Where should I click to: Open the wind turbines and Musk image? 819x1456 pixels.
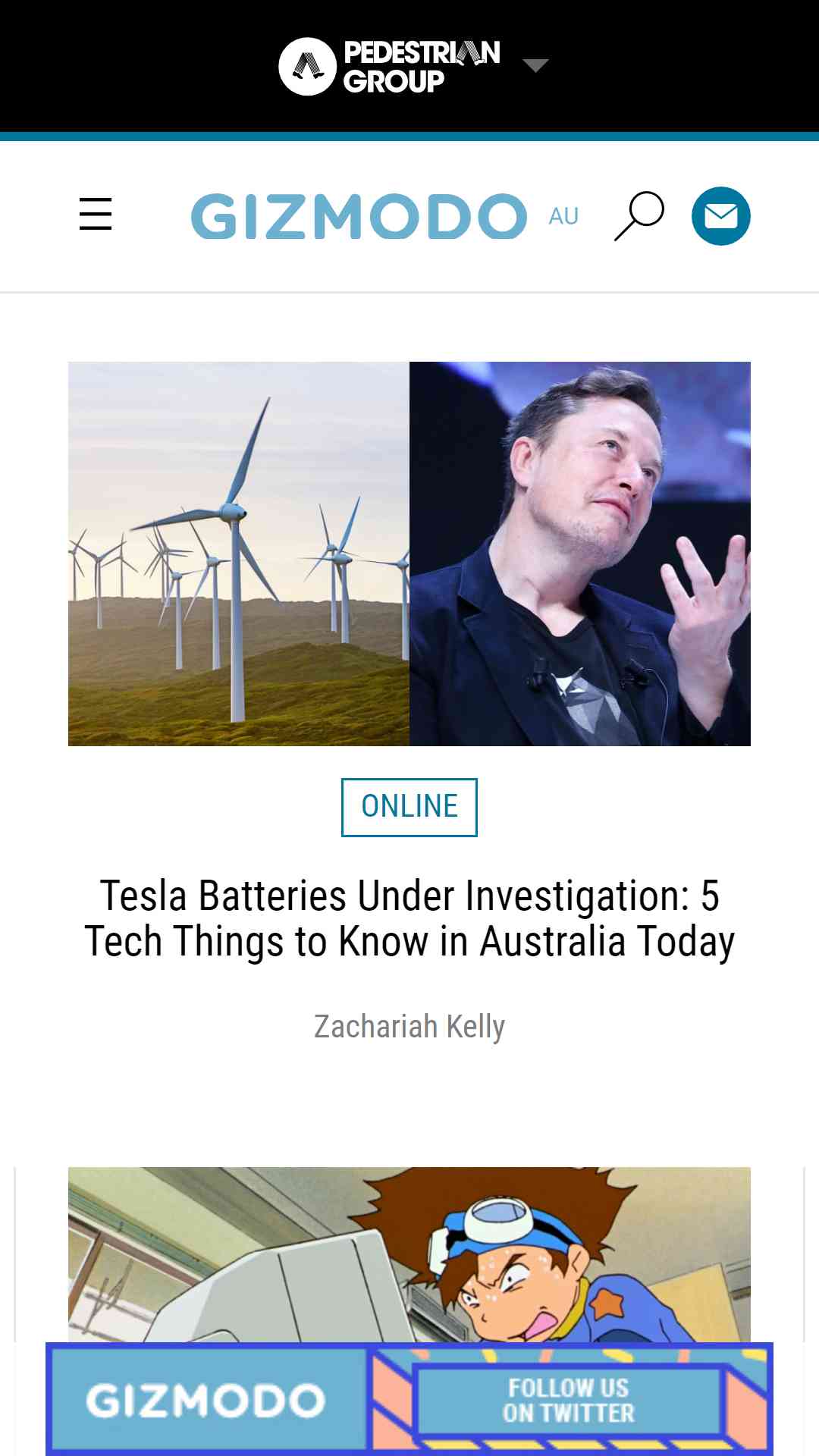[x=409, y=554]
